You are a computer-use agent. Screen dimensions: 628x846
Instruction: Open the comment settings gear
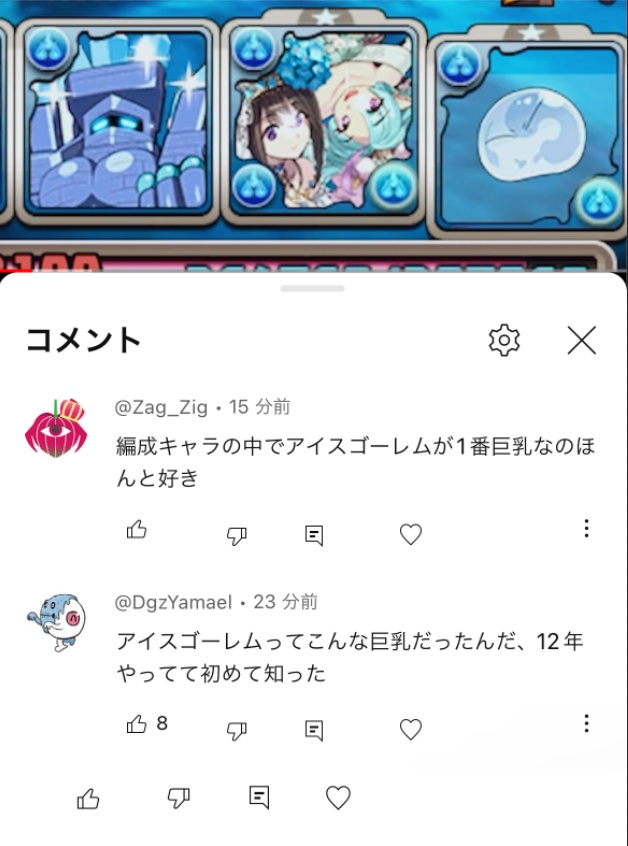tap(504, 340)
